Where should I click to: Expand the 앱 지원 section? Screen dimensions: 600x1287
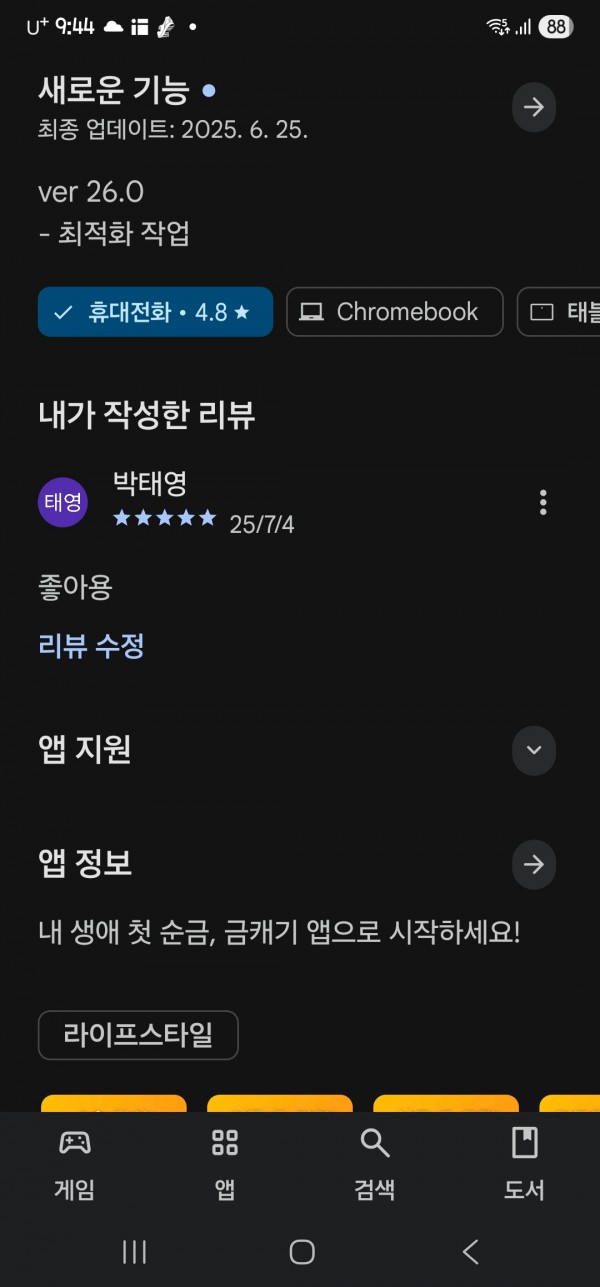click(533, 750)
